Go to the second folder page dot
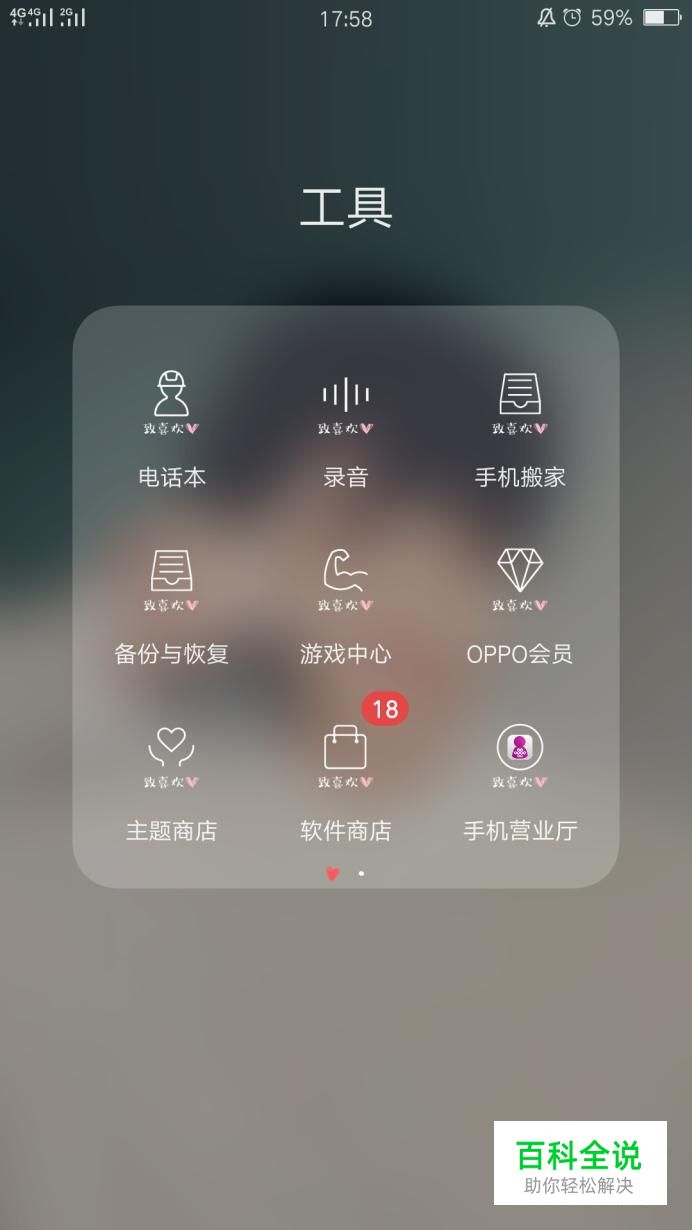 (361, 874)
